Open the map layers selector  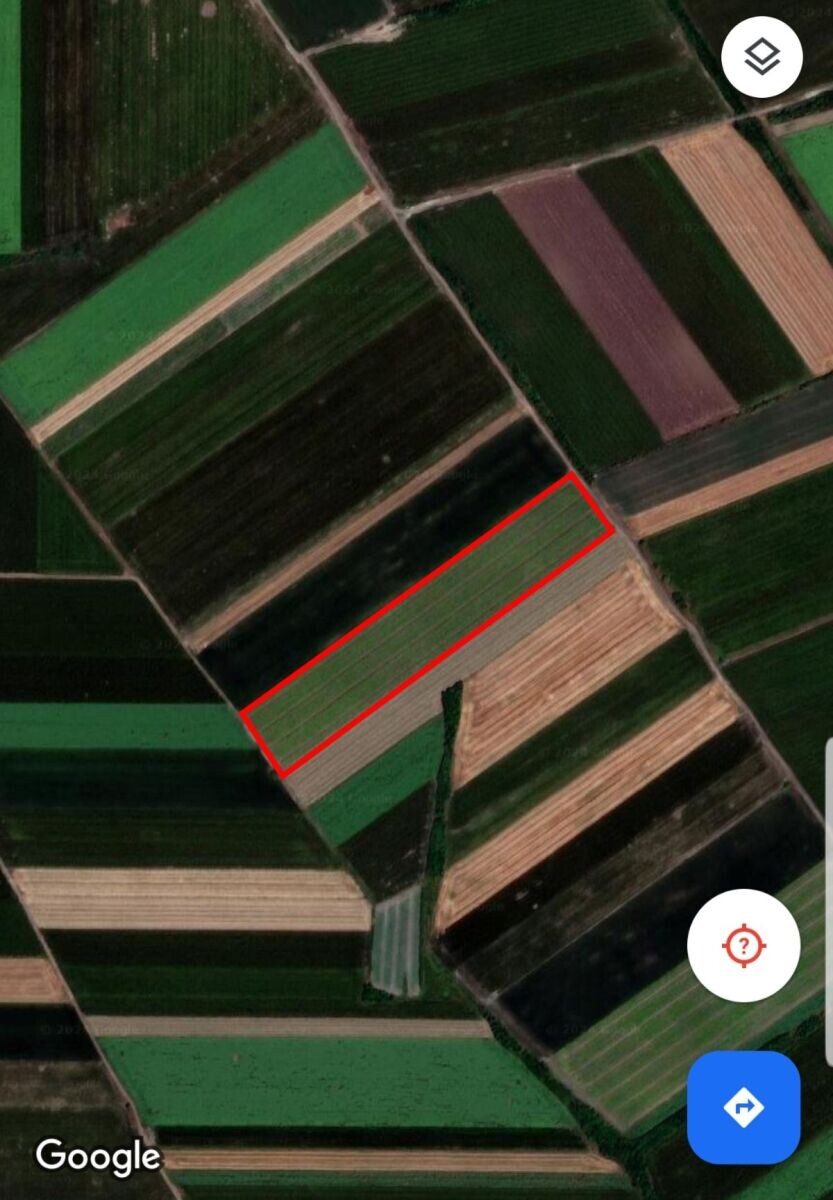(762, 57)
